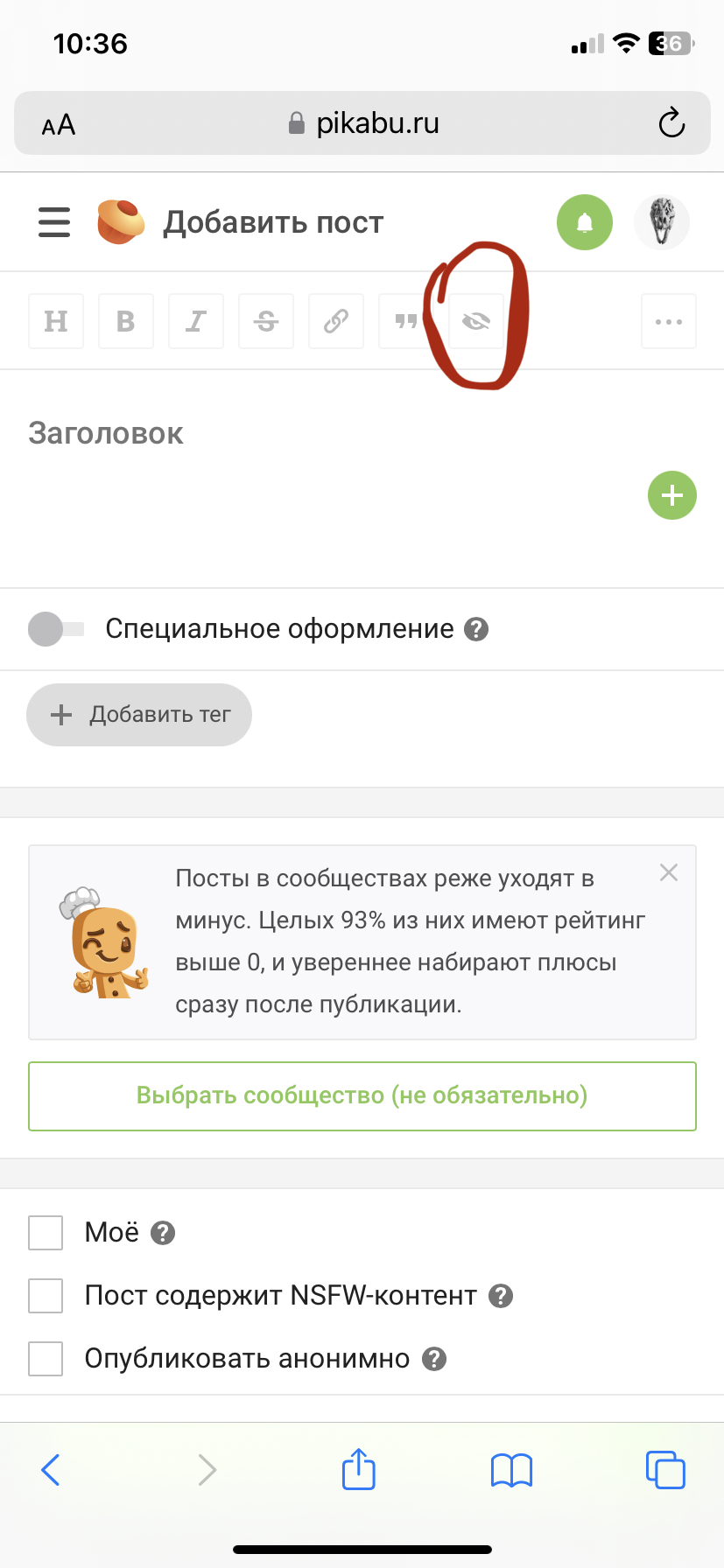724x1568 pixels.
Task: Apply heading formatting with H button
Action: tap(56, 322)
